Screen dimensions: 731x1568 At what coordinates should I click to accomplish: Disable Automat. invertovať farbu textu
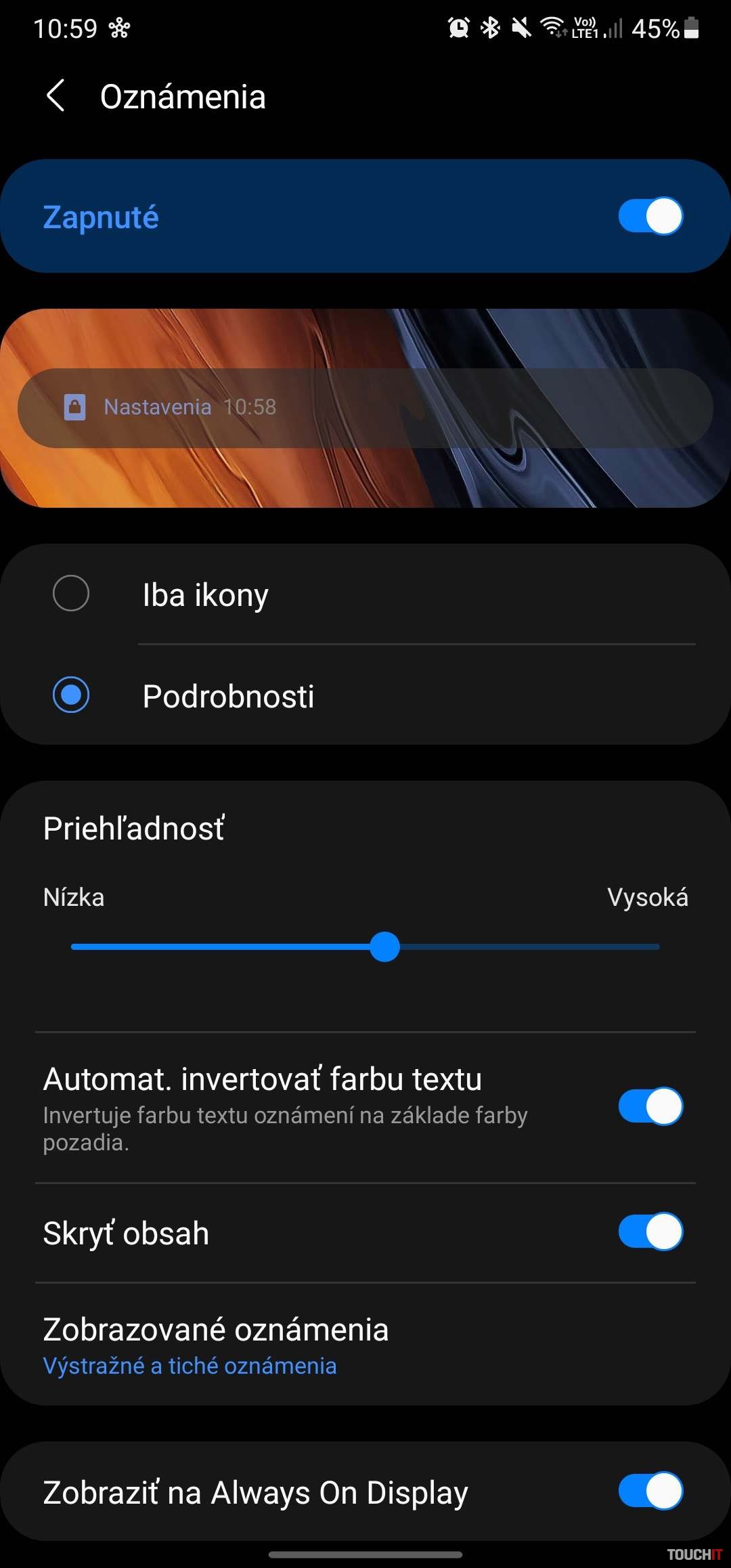point(650,1106)
